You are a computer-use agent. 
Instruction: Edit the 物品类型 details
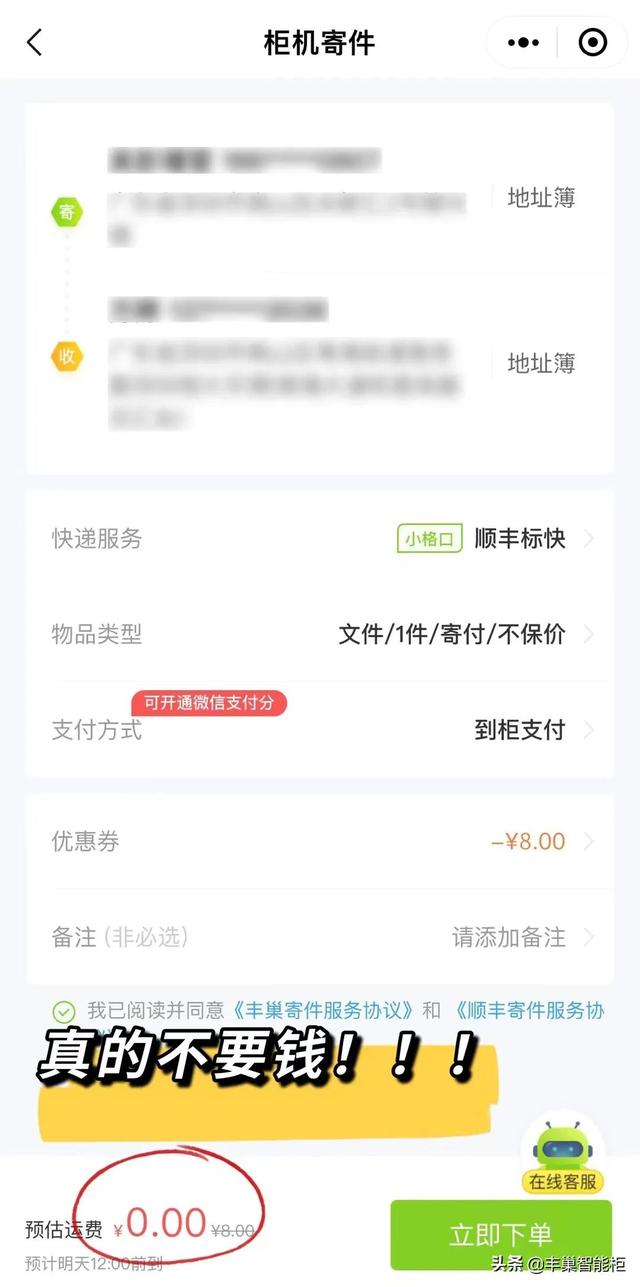pos(320,634)
